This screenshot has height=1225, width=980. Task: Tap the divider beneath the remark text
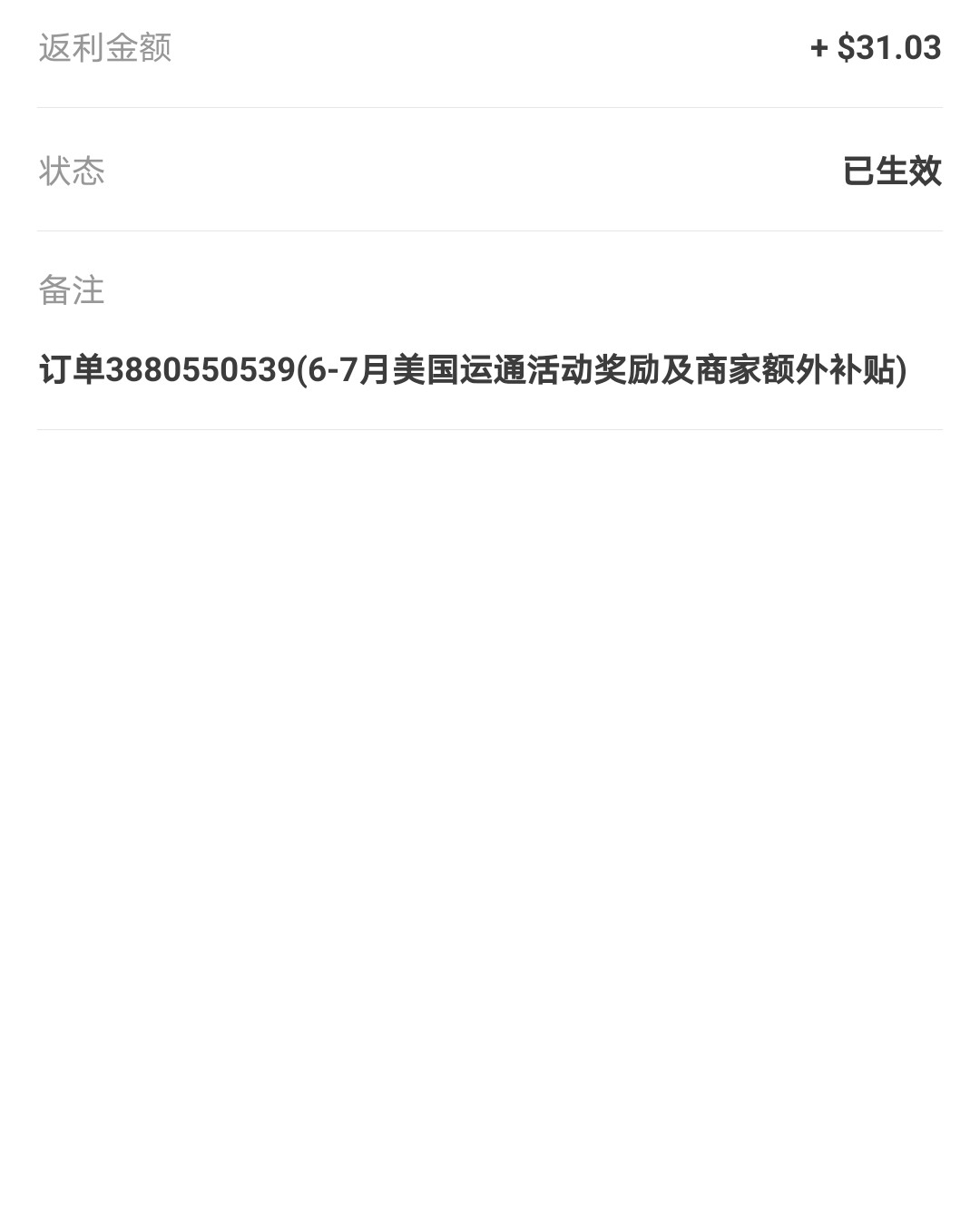pos(490,426)
